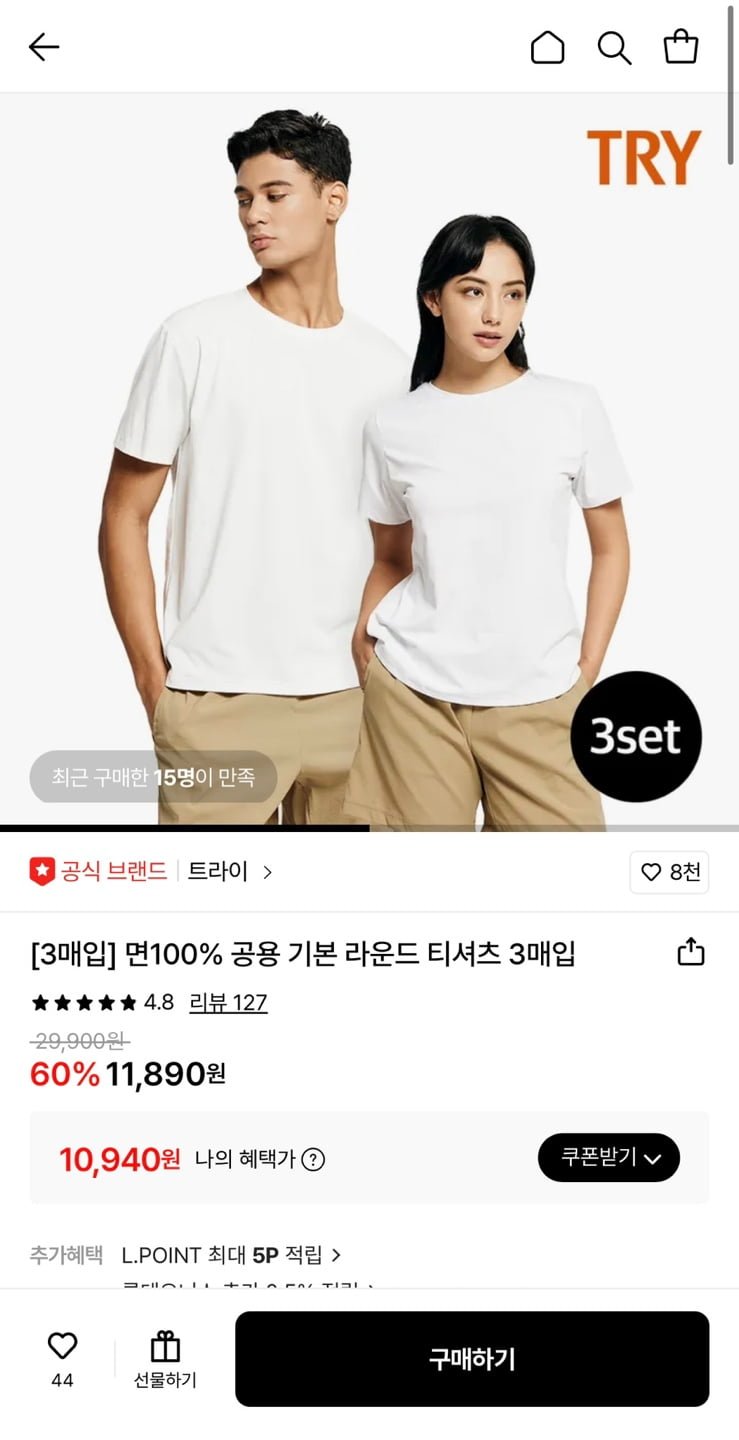Open the 리뷰 127 reviews link
Screen dimensions: 739x1440
point(228,1002)
